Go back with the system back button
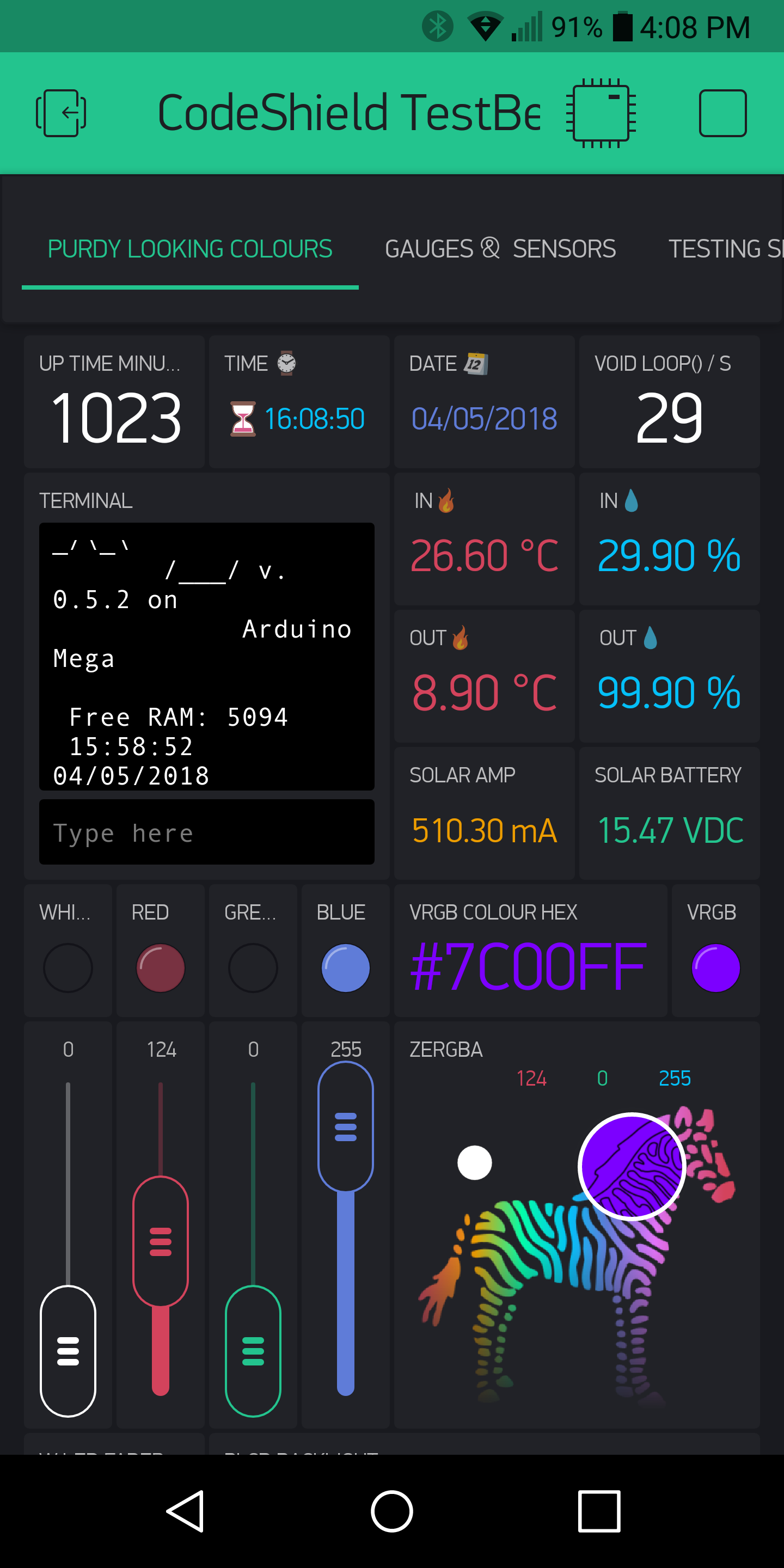784x1568 pixels. [x=185, y=1511]
